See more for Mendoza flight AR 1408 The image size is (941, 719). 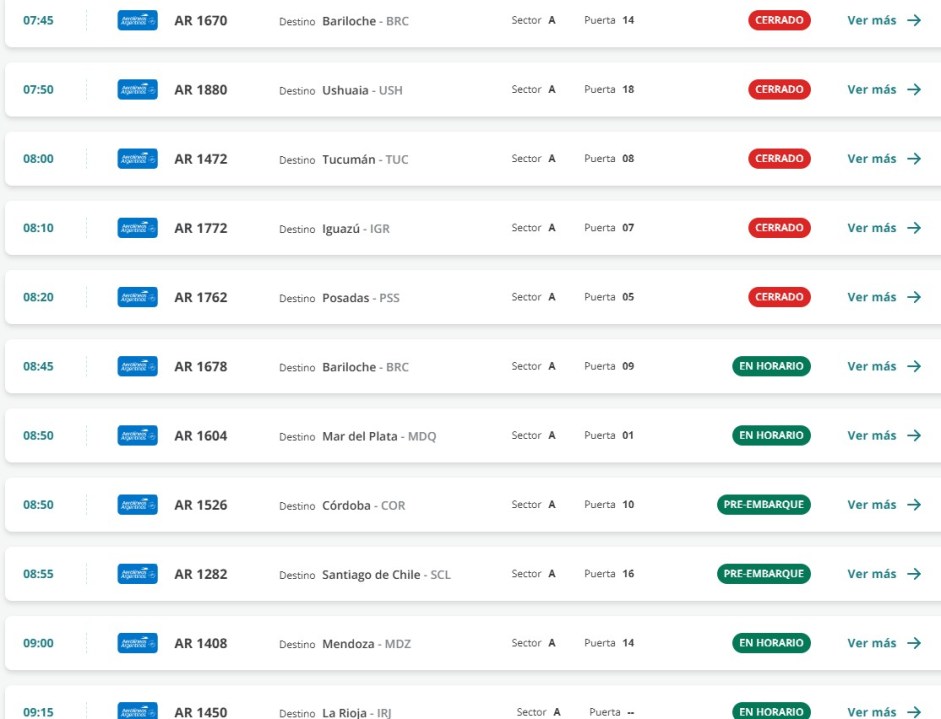(x=883, y=643)
